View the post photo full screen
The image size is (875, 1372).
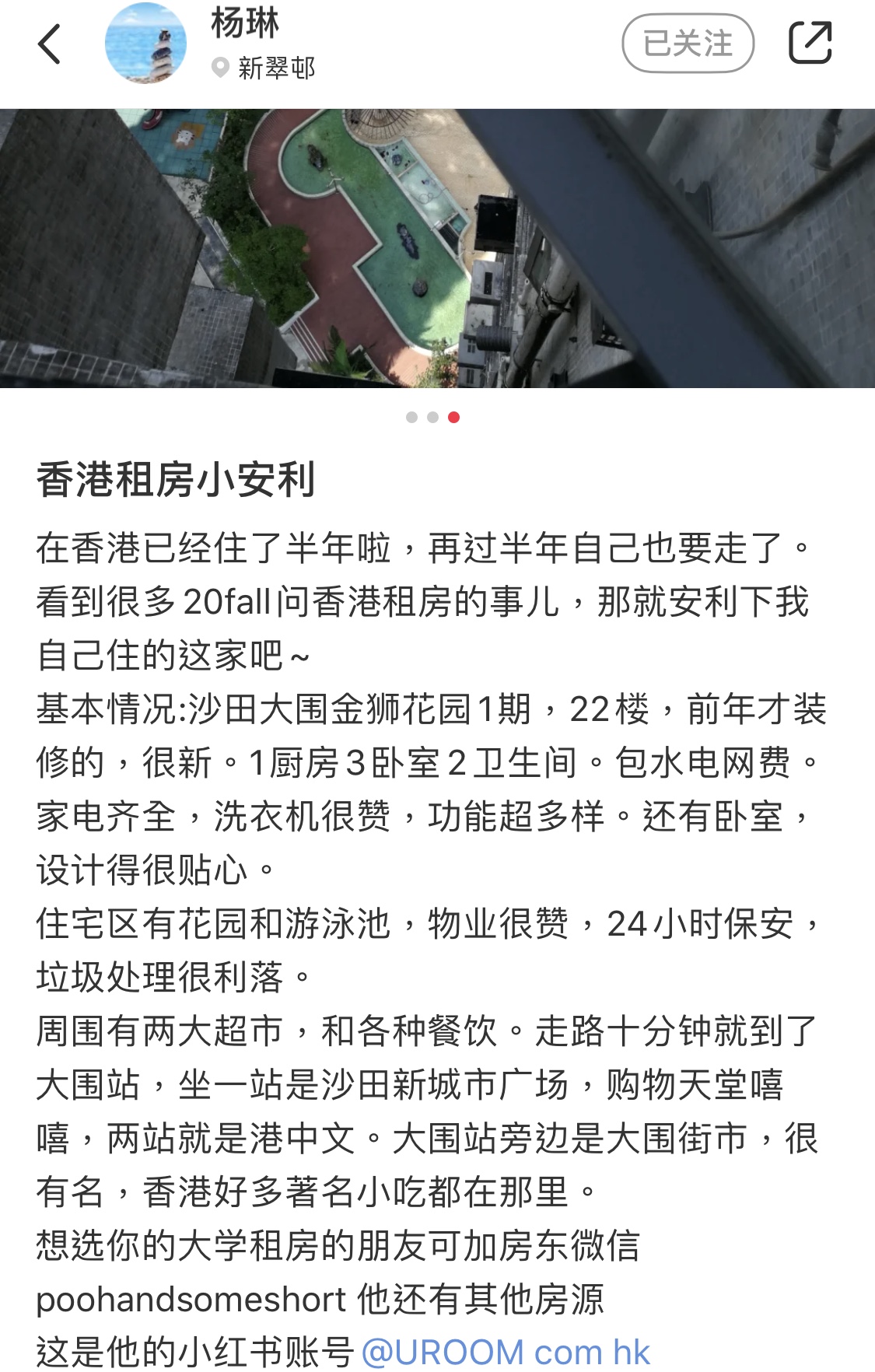pos(437,247)
